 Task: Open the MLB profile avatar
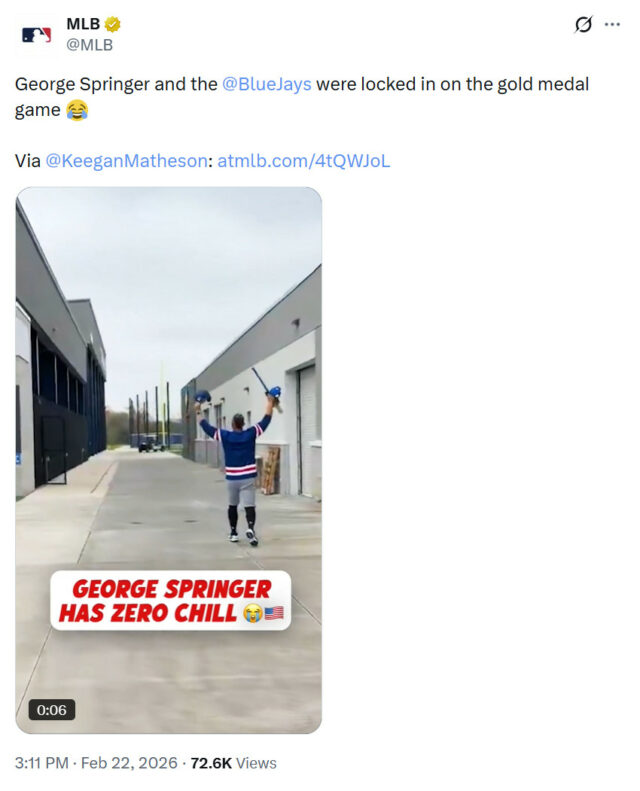[36, 35]
